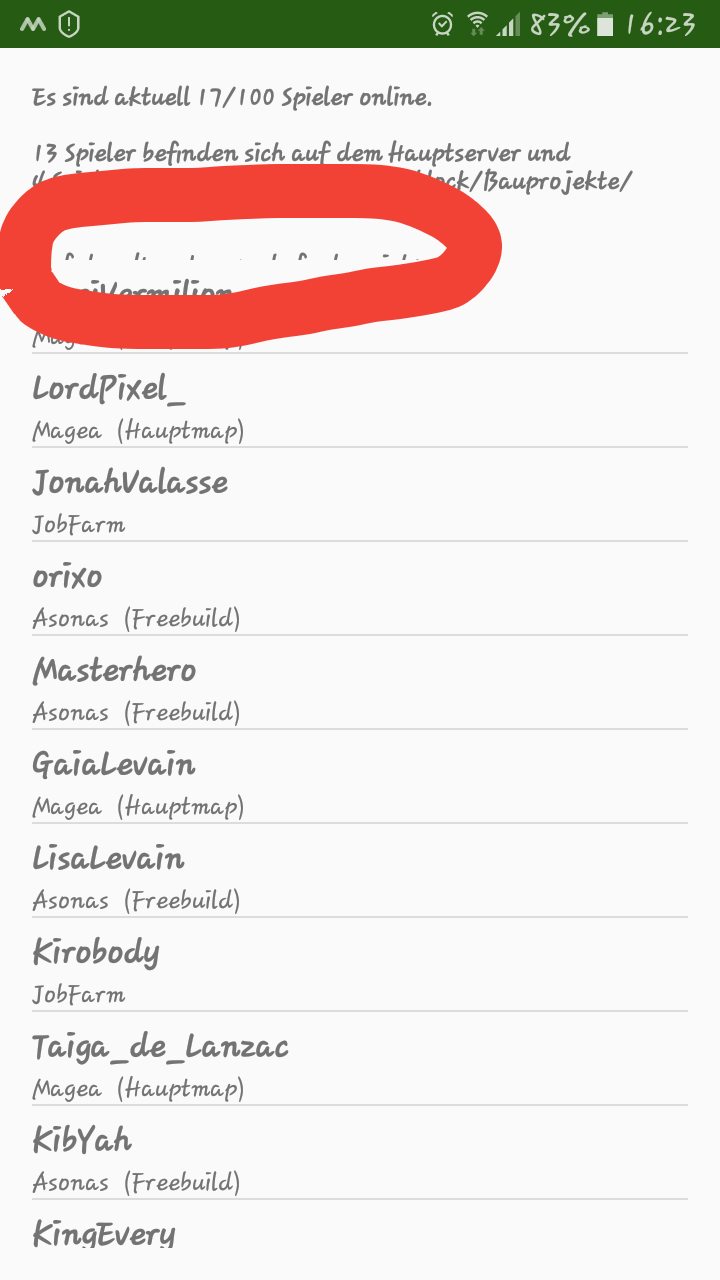Viewport: 720px width, 1280px height.
Task: Tap player Masterhero
Action: (x=360, y=684)
